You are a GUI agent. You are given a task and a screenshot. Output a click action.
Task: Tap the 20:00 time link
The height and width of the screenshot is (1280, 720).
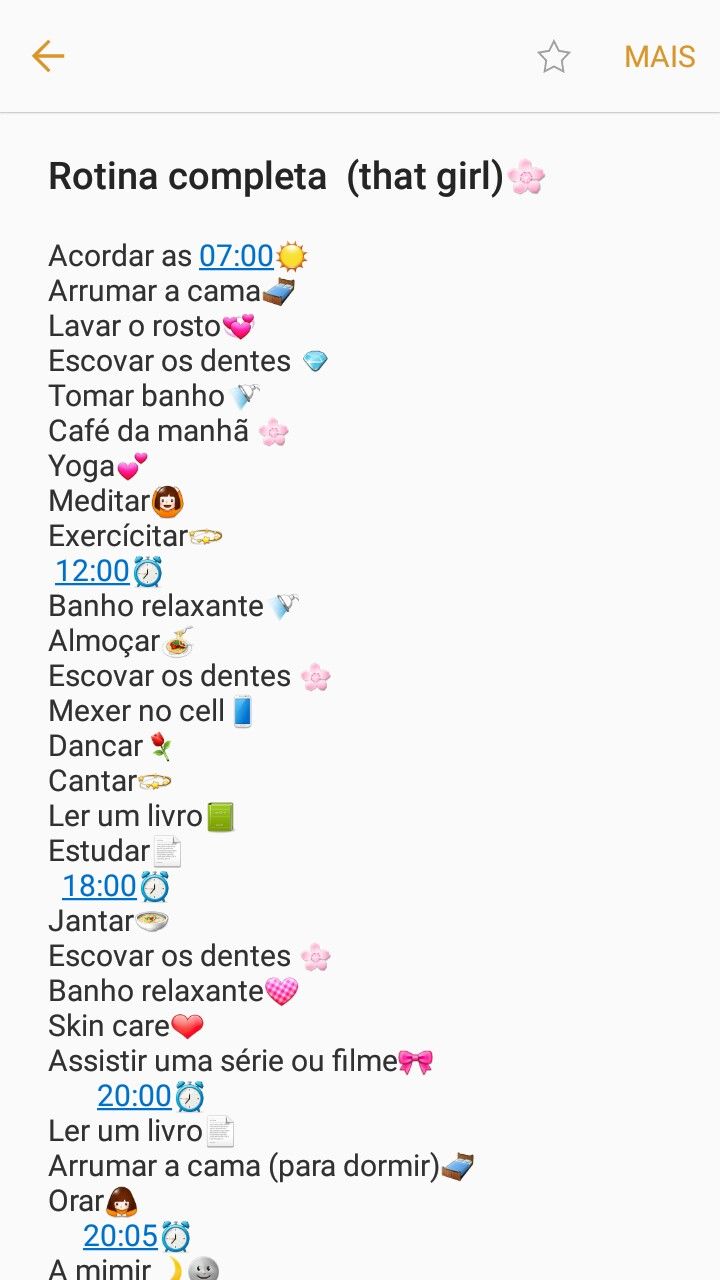coord(135,1096)
